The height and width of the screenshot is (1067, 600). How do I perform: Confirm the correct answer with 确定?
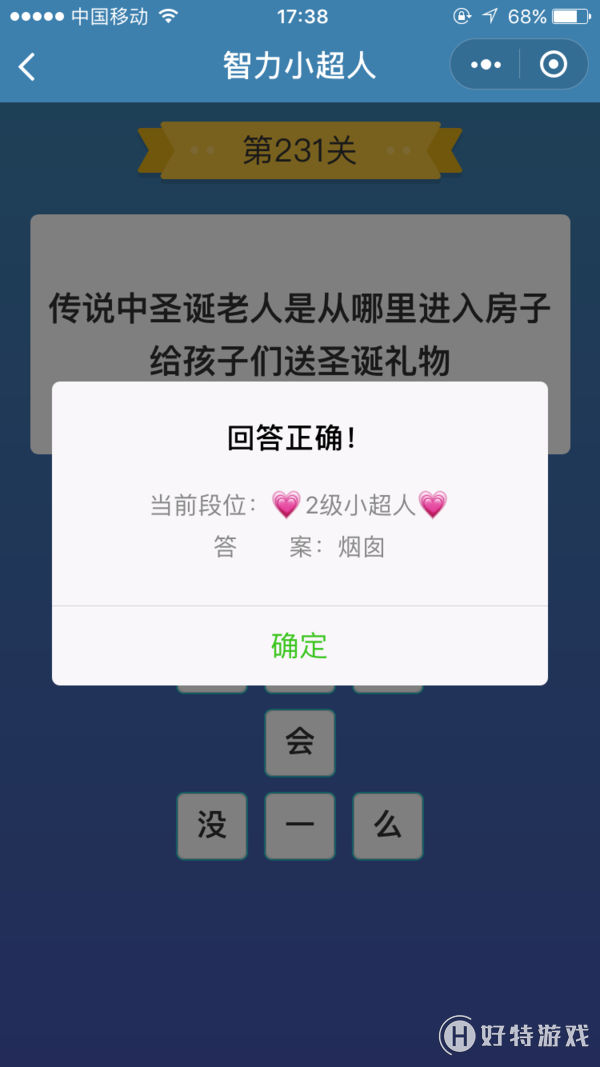[x=299, y=646]
